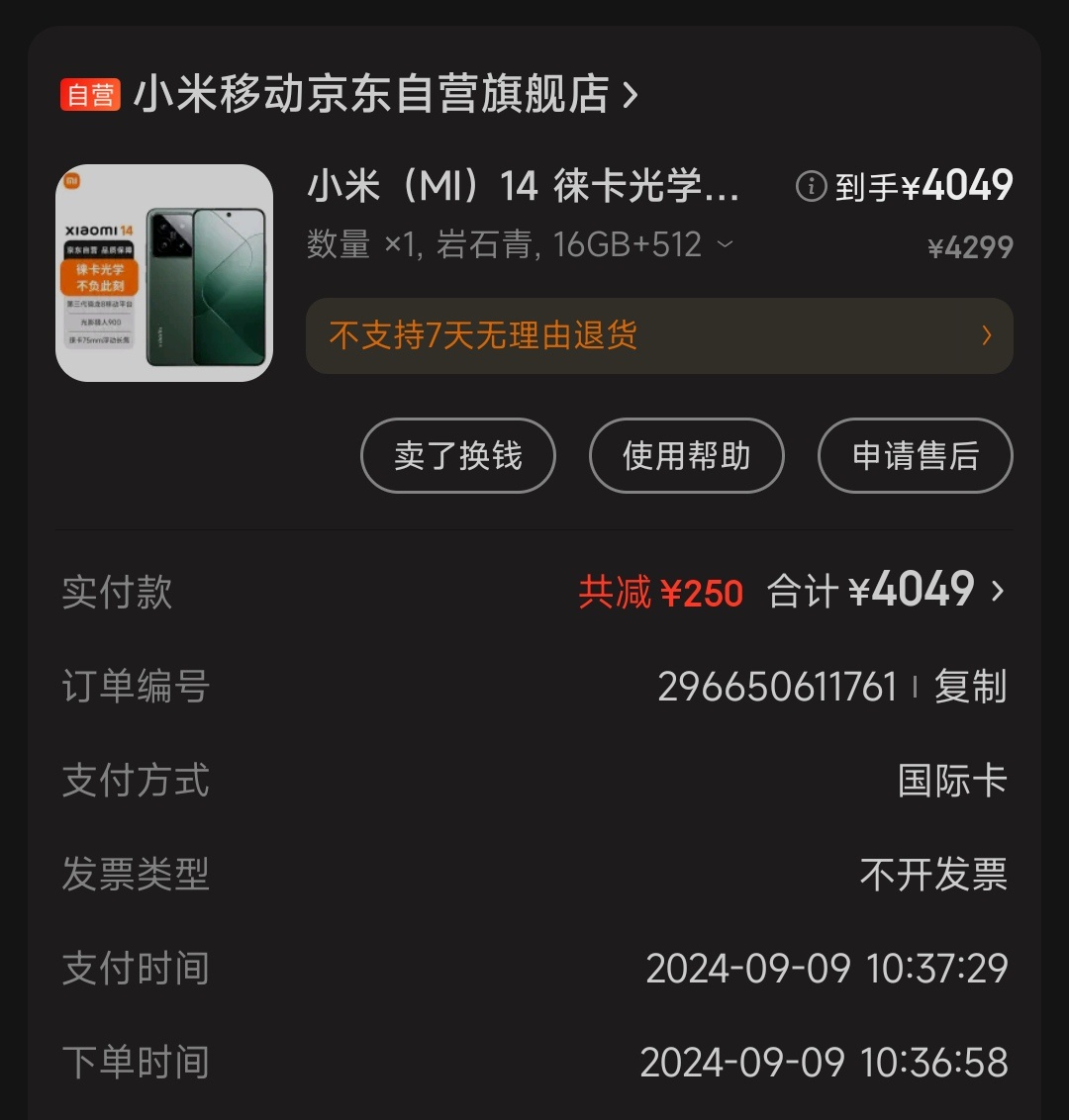This screenshot has width=1069, height=1120.
Task: Open 小米移动京东自营旗舰店 store page
Action: (371, 95)
